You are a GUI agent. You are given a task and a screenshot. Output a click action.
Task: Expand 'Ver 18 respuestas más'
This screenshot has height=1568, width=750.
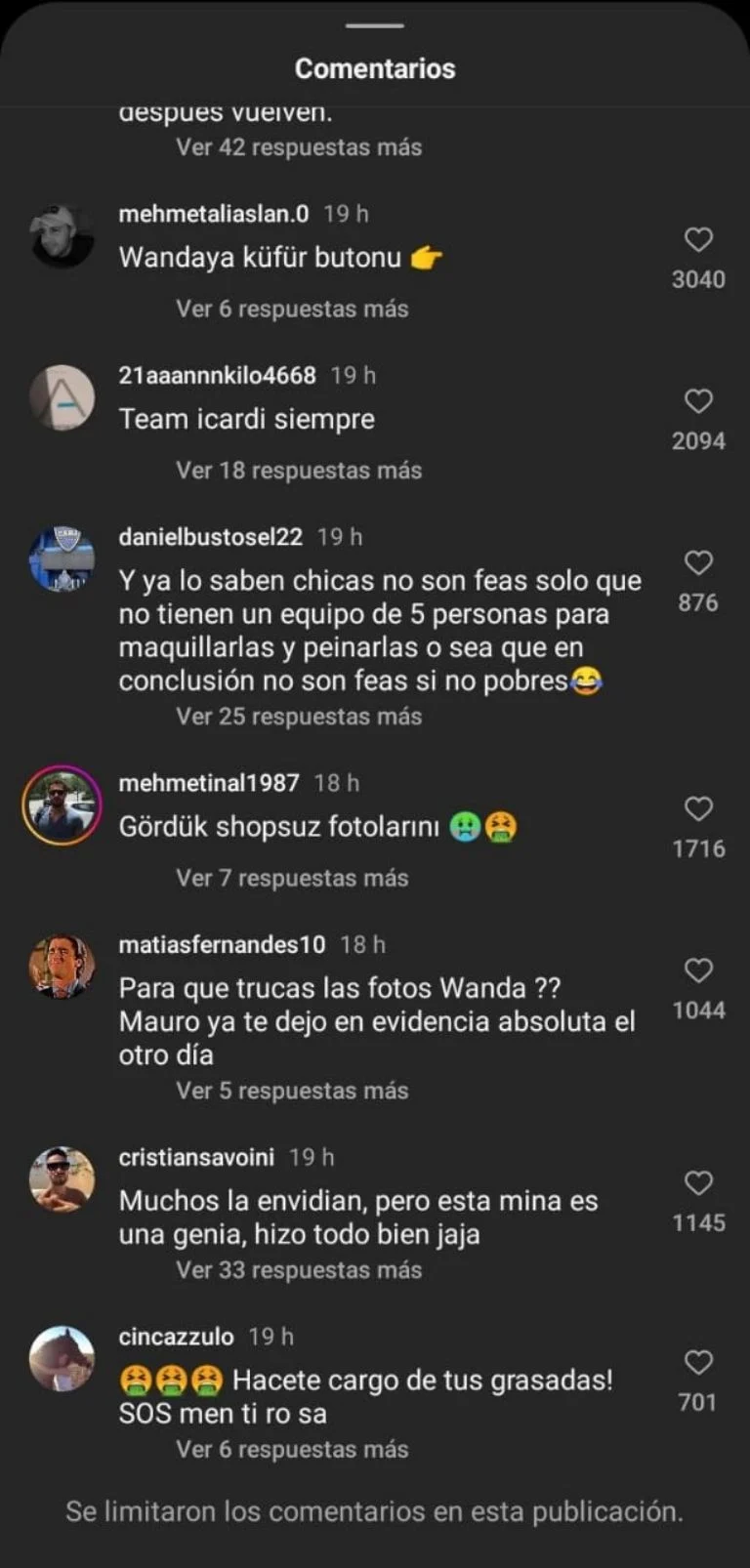299,471
